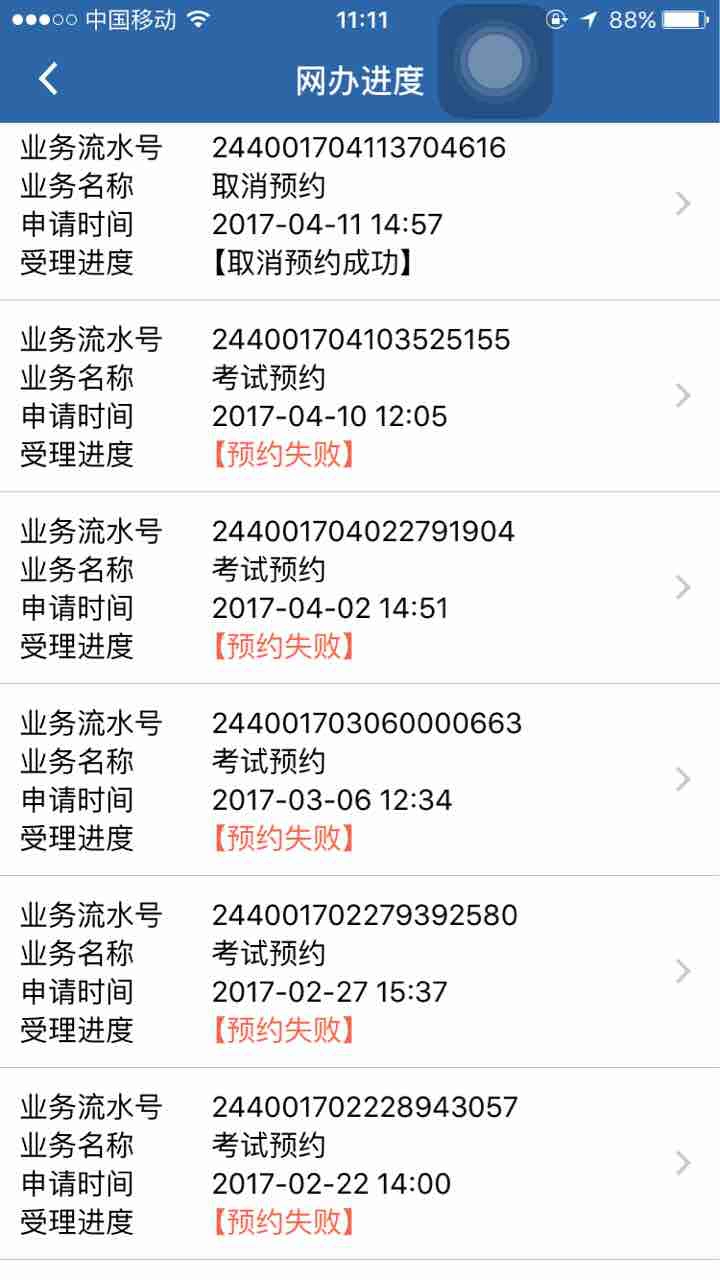This screenshot has height=1280, width=720.
Task: Tap the AssistiveTouch floating button
Action: tap(495, 62)
